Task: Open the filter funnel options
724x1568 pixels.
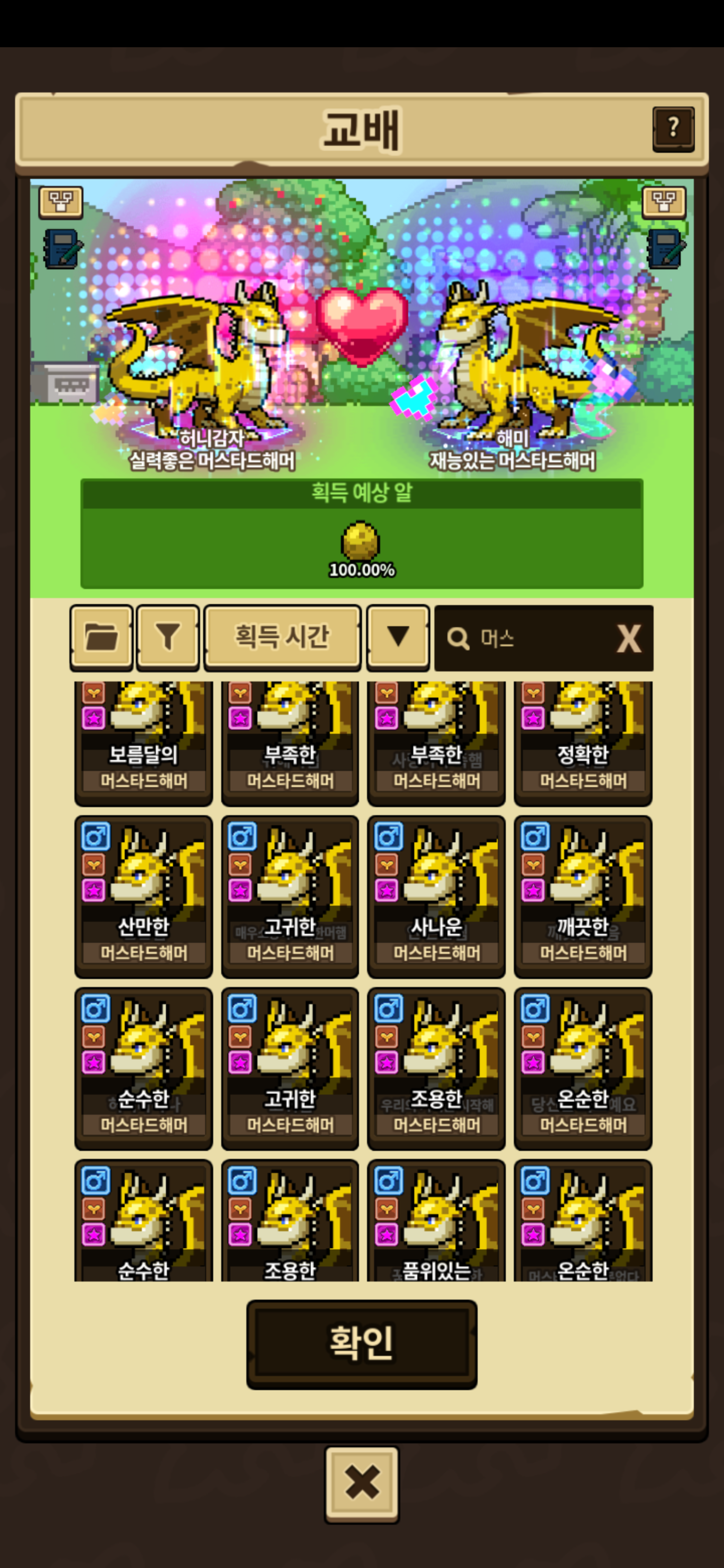Action: click(168, 637)
